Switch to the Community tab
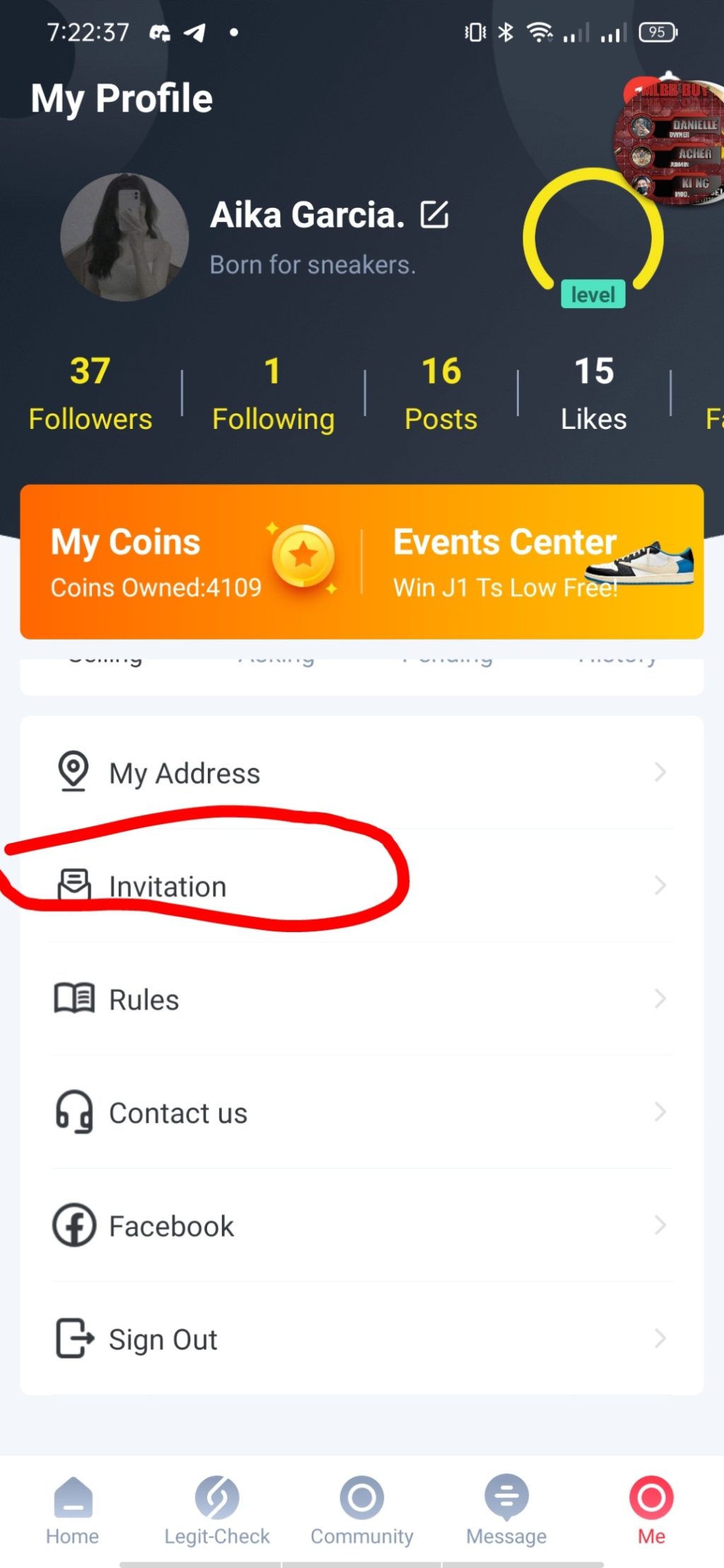The height and width of the screenshot is (1568, 724). click(x=362, y=1509)
